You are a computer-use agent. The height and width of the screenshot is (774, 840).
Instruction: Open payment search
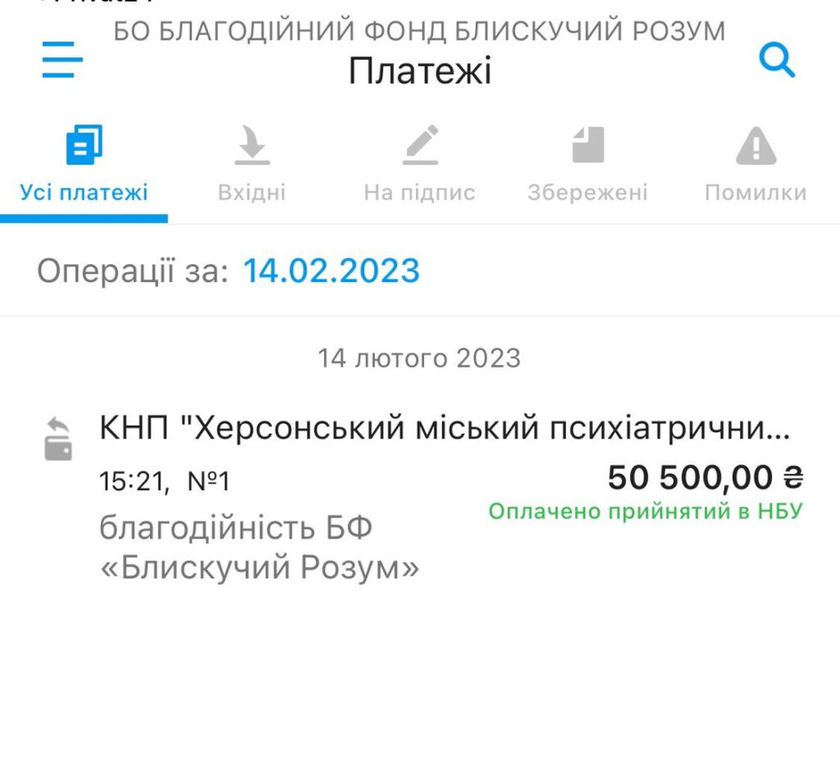coord(777,61)
